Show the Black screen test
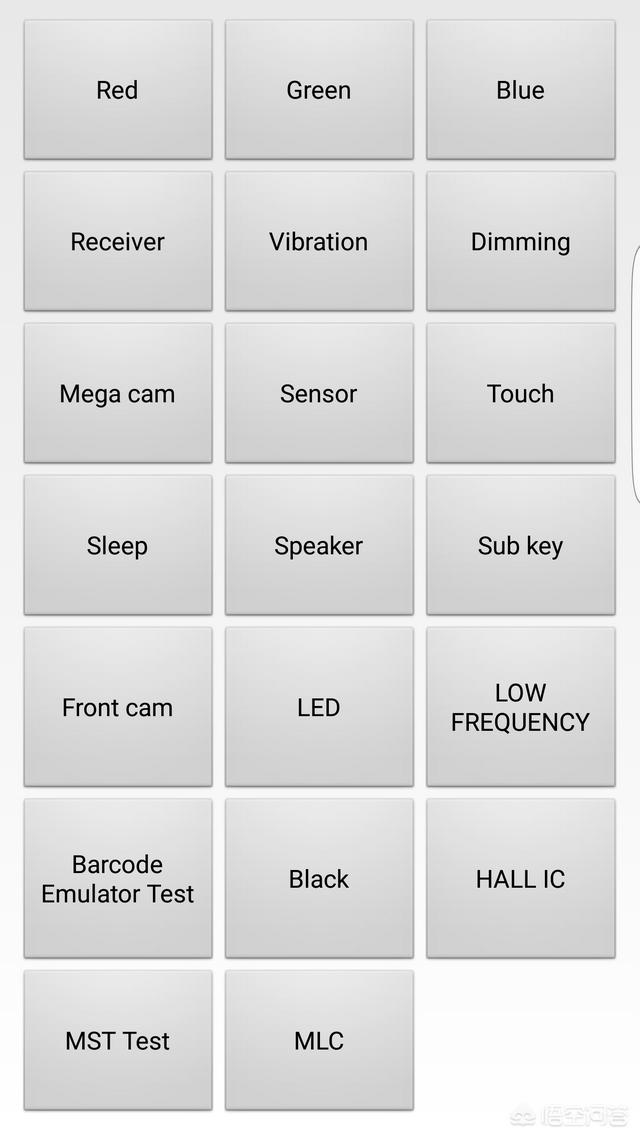The height and width of the screenshot is (1138, 640). click(x=319, y=878)
